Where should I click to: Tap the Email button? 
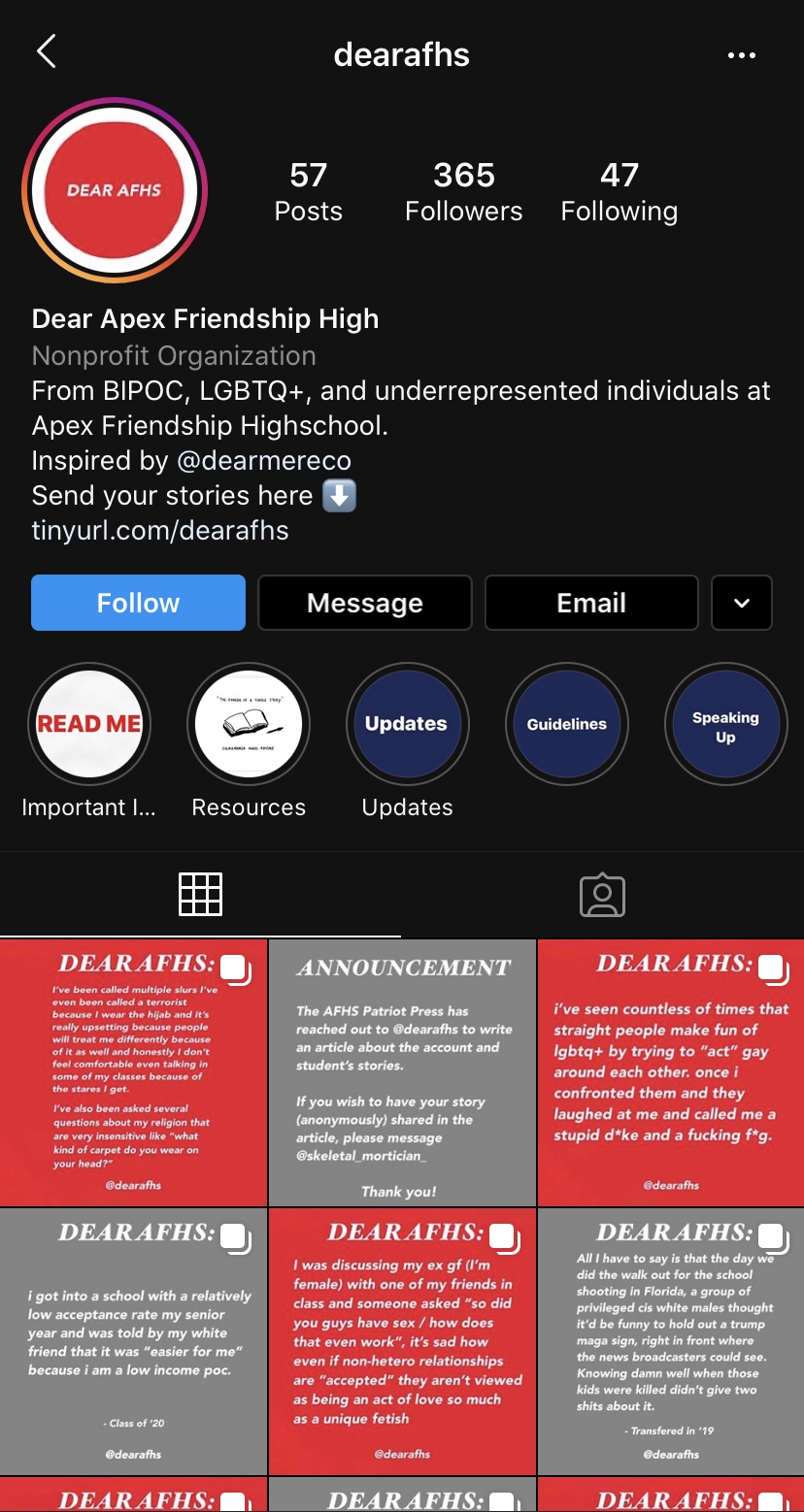[x=590, y=603]
